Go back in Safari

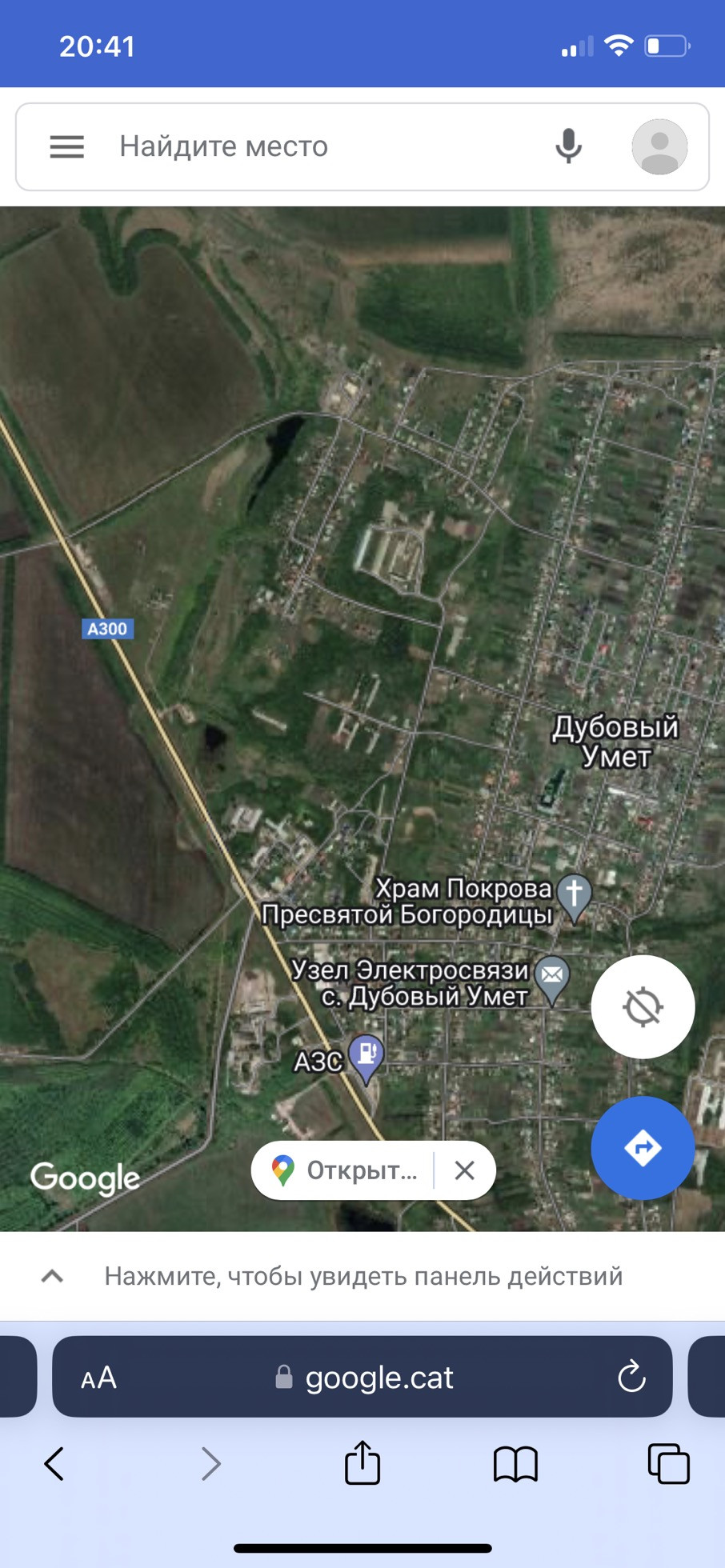click(54, 1464)
